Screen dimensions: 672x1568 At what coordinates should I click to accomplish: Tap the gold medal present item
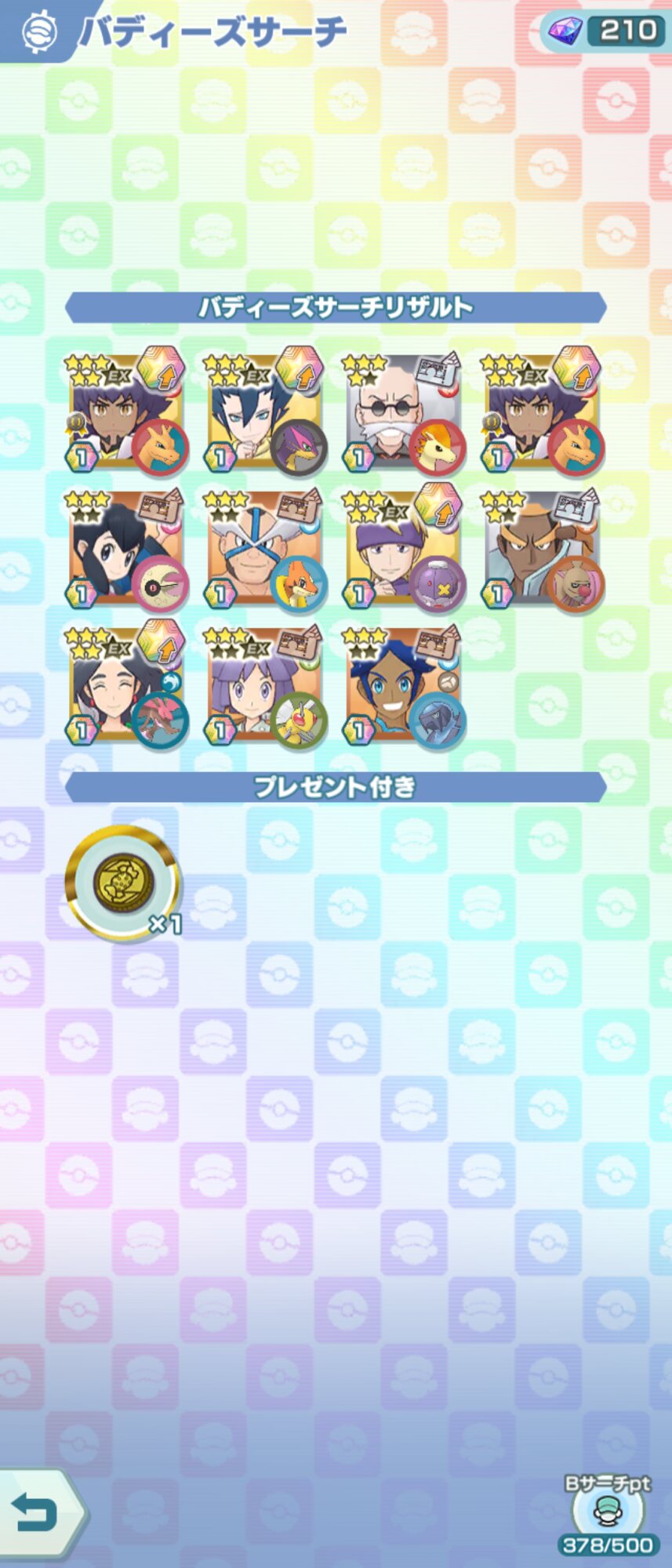coord(122,882)
